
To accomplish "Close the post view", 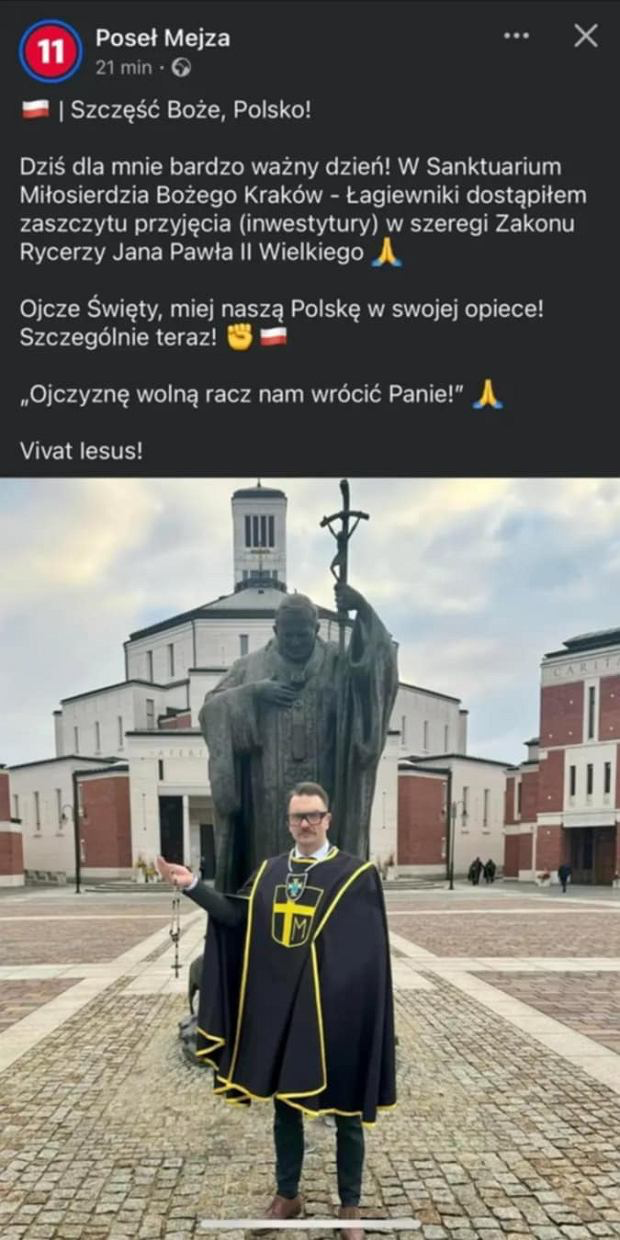I will [x=586, y=36].
